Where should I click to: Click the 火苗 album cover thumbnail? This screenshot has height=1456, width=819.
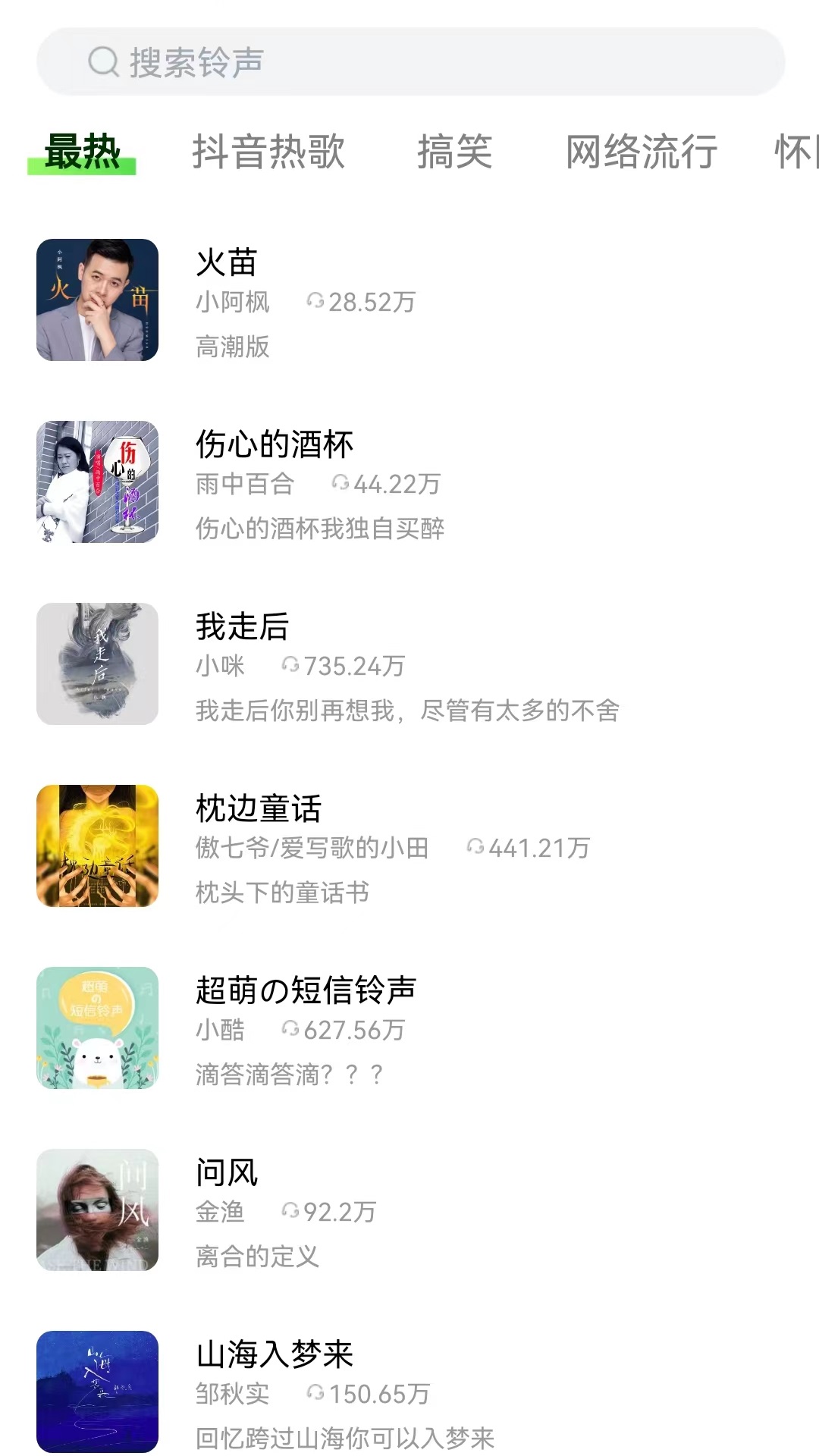(97, 300)
